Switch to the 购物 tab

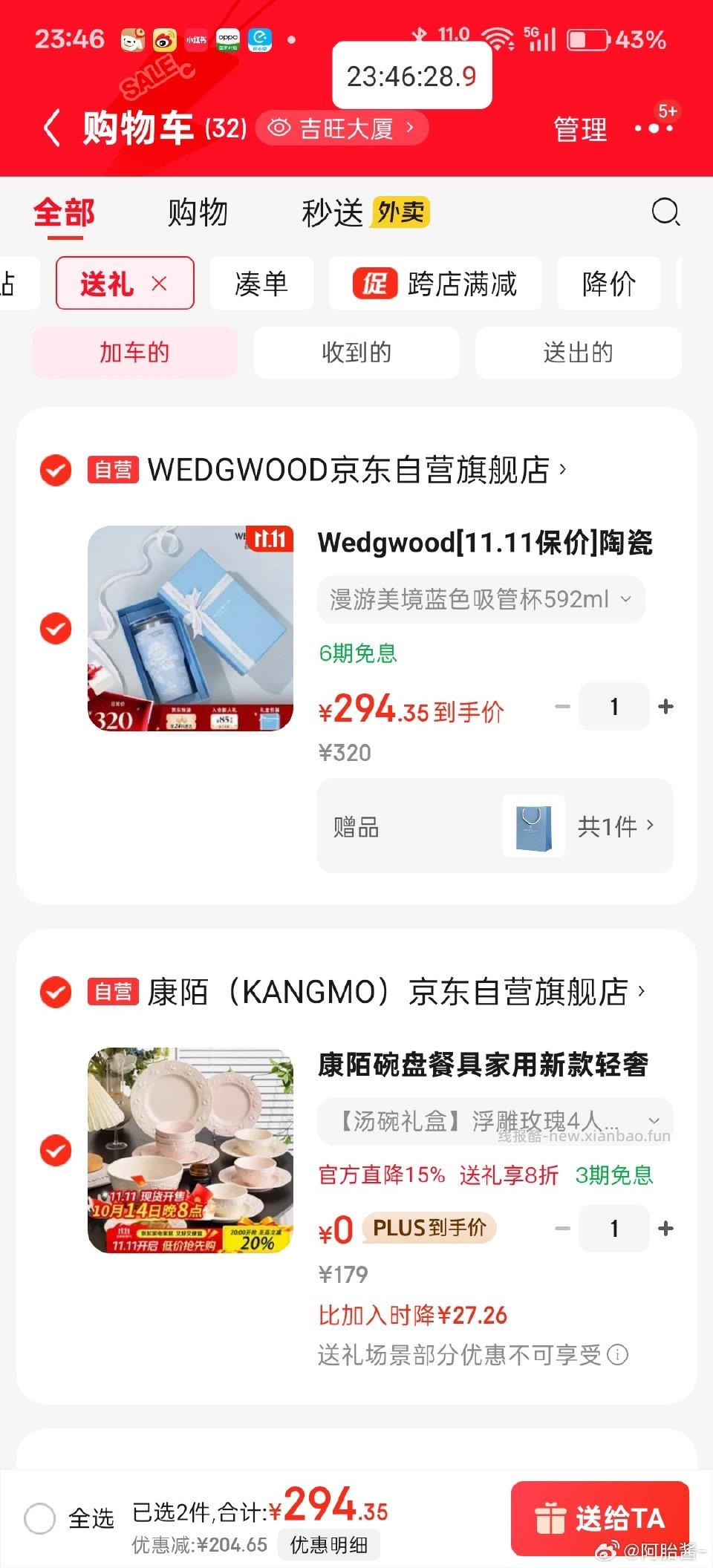coord(197,213)
